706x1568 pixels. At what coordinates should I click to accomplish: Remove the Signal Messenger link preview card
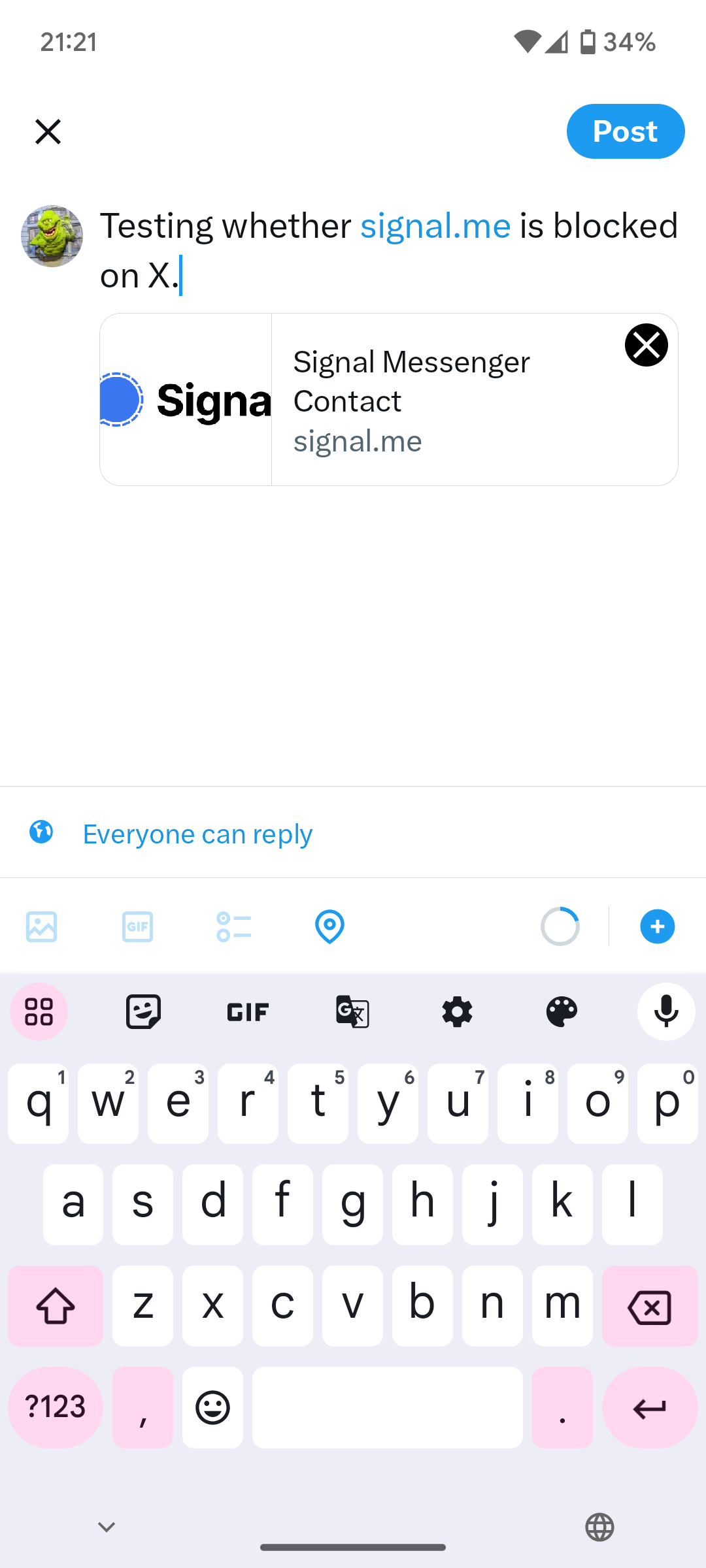(x=646, y=345)
